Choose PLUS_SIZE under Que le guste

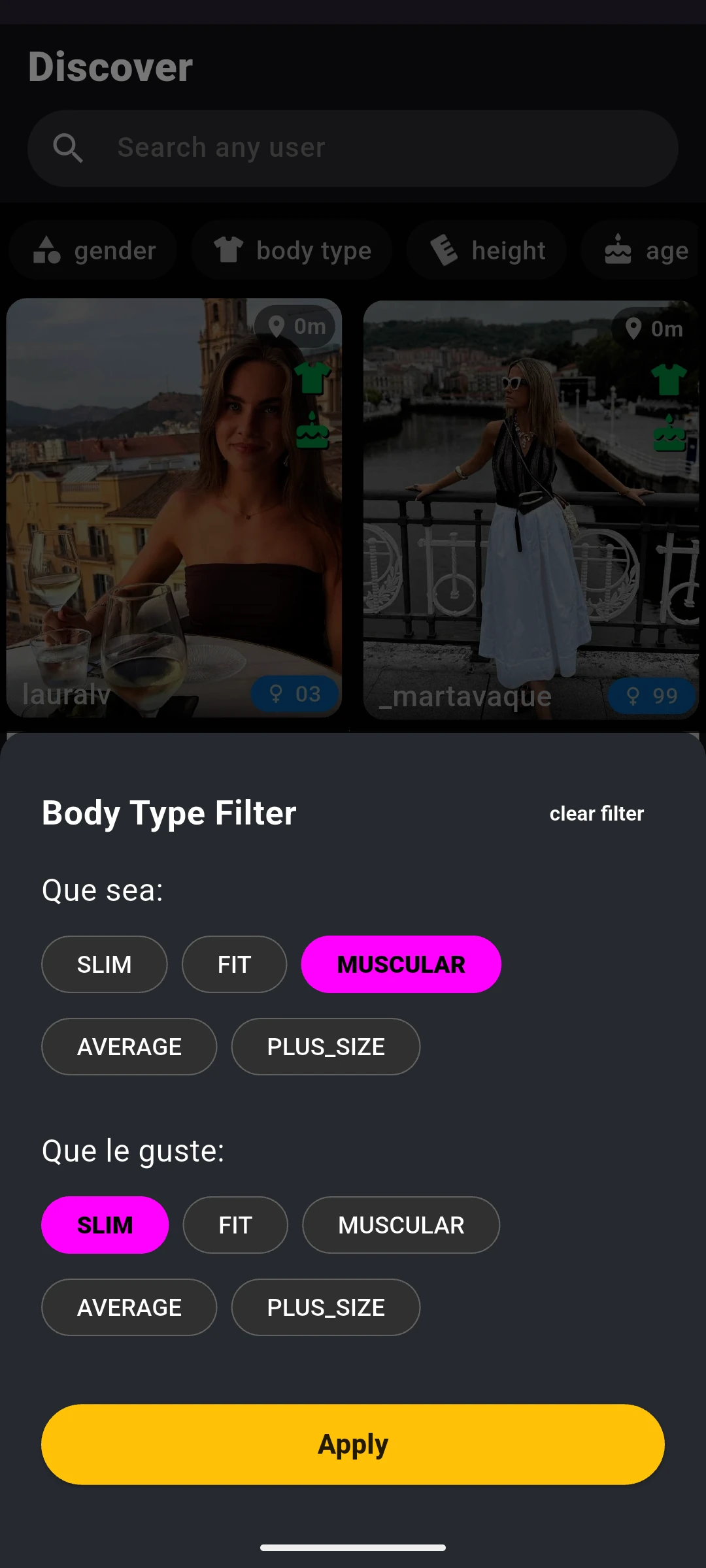[x=326, y=1307]
